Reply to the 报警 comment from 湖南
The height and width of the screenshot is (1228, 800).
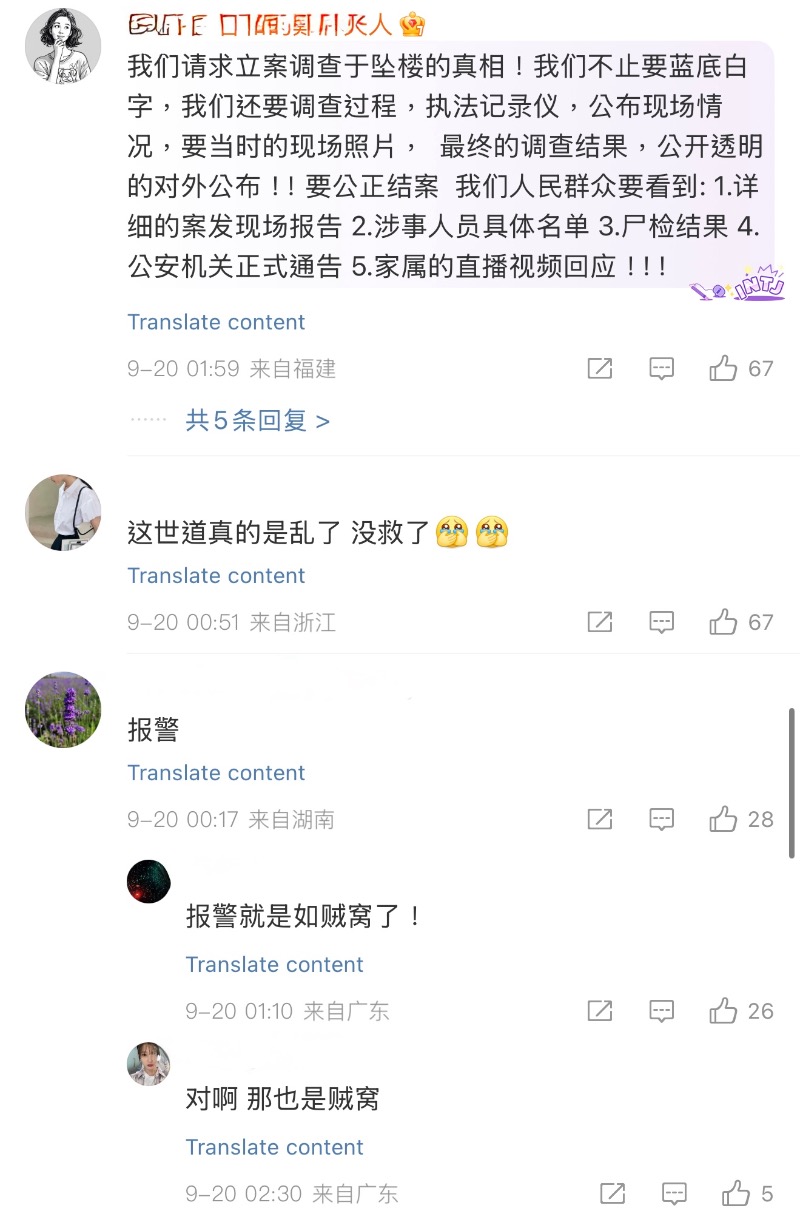coord(661,820)
